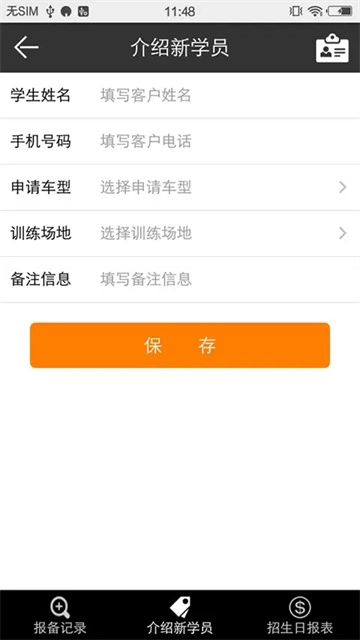Save the form with the 保存 button
Image resolution: width=360 pixels, height=640 pixels.
[180, 345]
